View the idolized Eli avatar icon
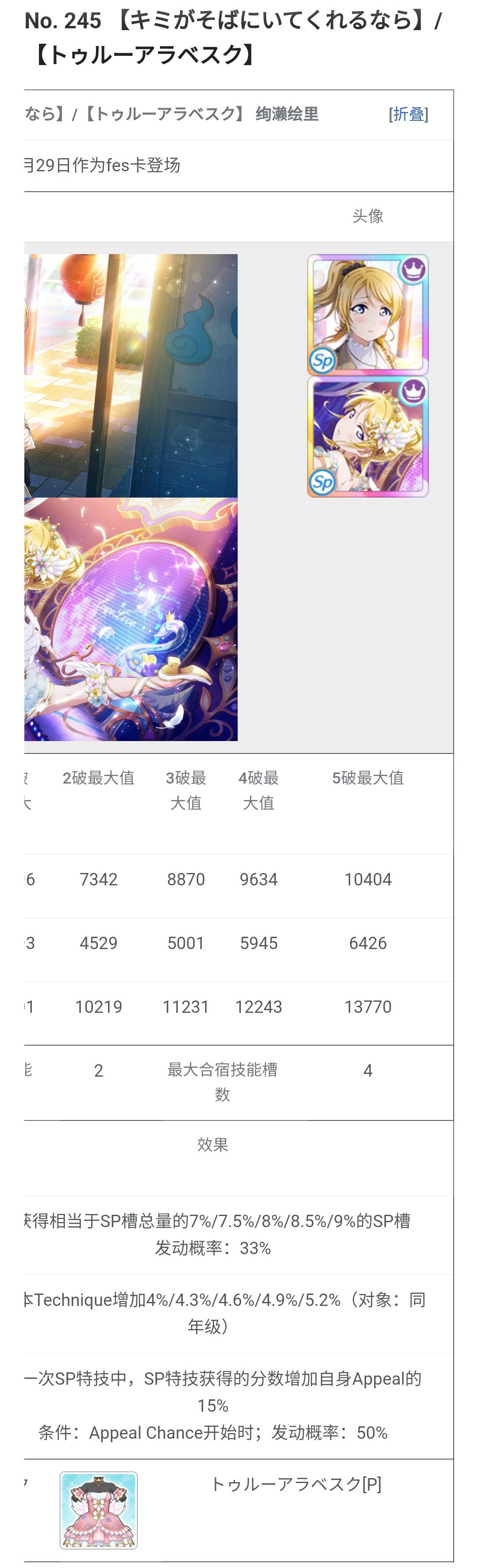Screen dimensions: 478x1568 click(x=368, y=436)
